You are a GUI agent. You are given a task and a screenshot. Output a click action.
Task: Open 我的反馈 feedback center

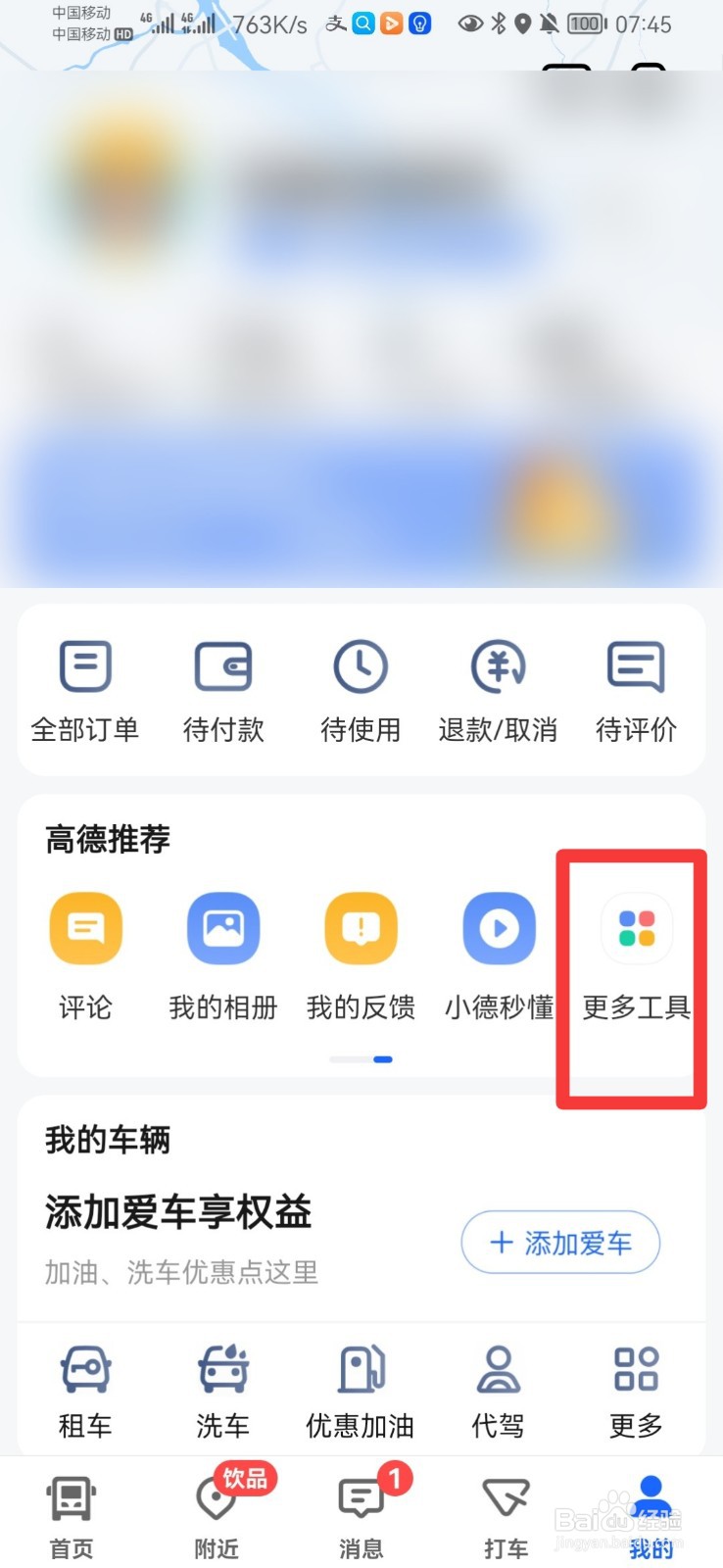[x=360, y=955]
